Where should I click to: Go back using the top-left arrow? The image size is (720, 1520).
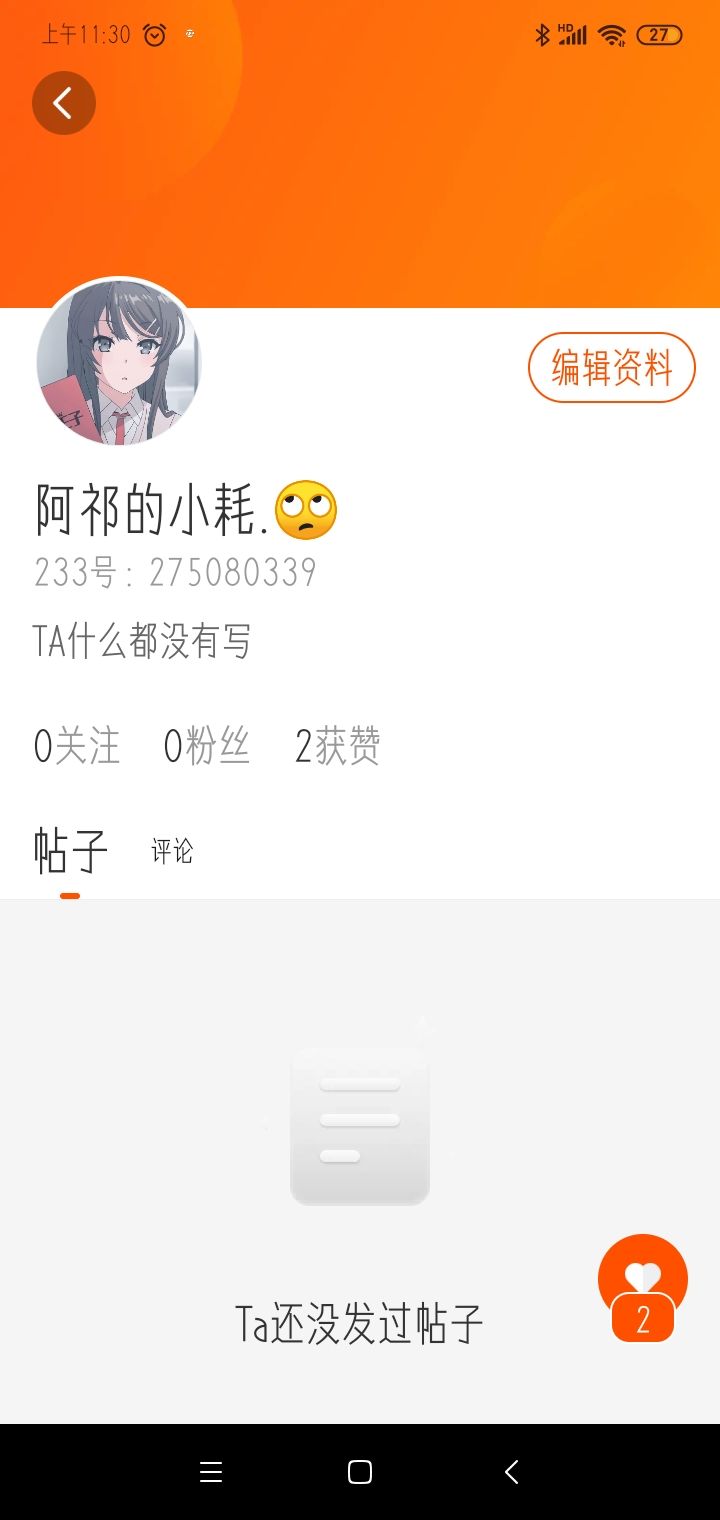(64, 103)
